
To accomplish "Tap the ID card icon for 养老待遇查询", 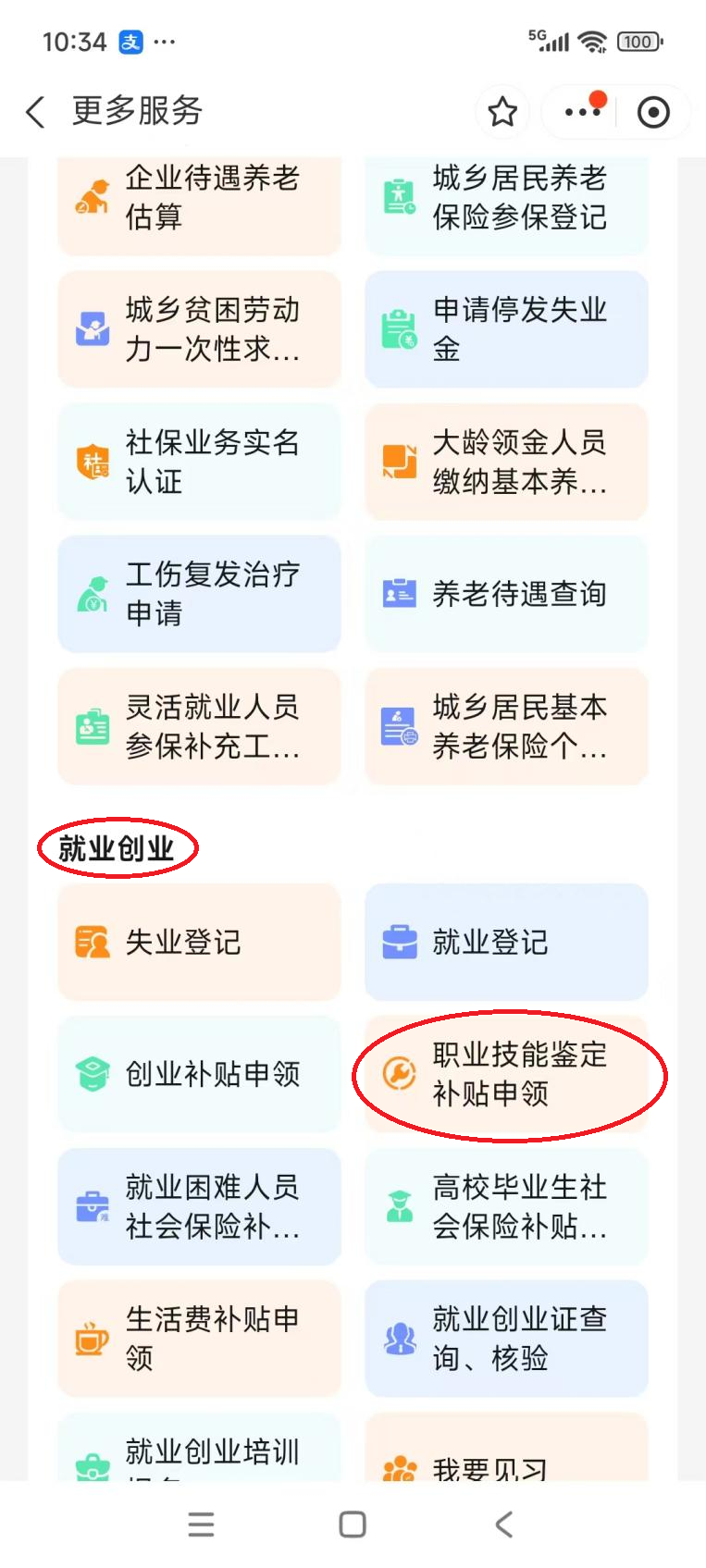I will 399,594.
